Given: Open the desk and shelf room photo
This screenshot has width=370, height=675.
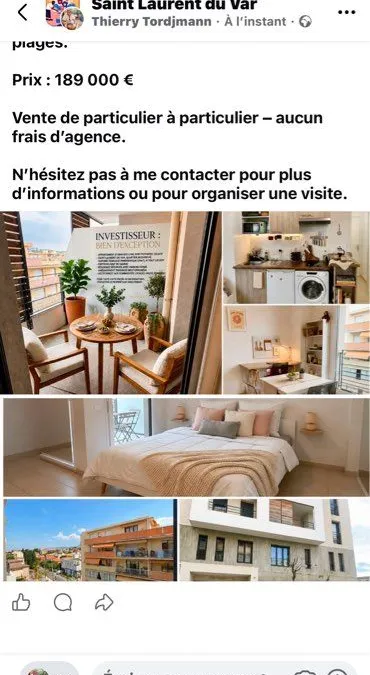Looking at the screenshot, I should coord(296,350).
